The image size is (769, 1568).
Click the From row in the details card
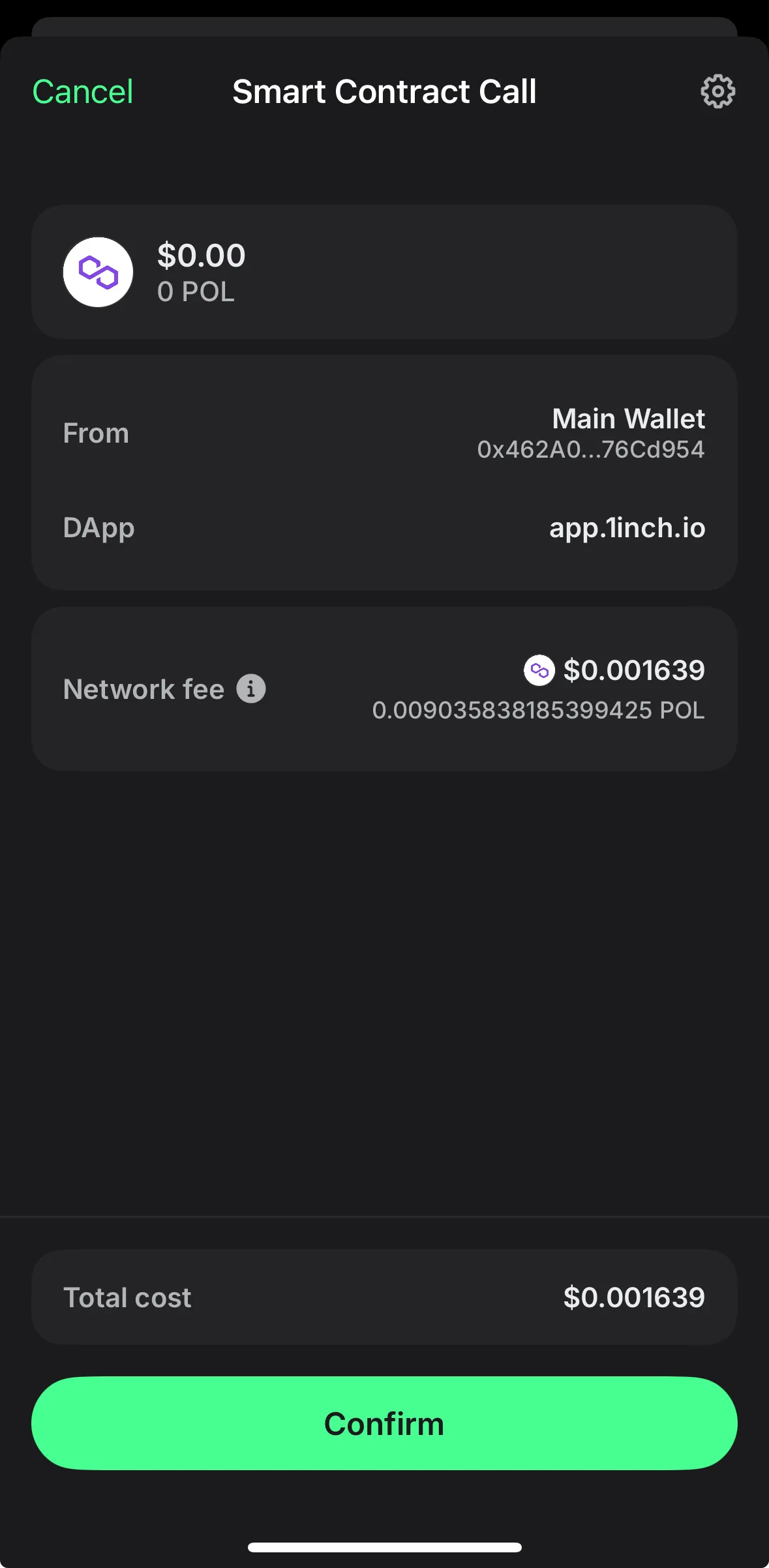click(x=96, y=432)
